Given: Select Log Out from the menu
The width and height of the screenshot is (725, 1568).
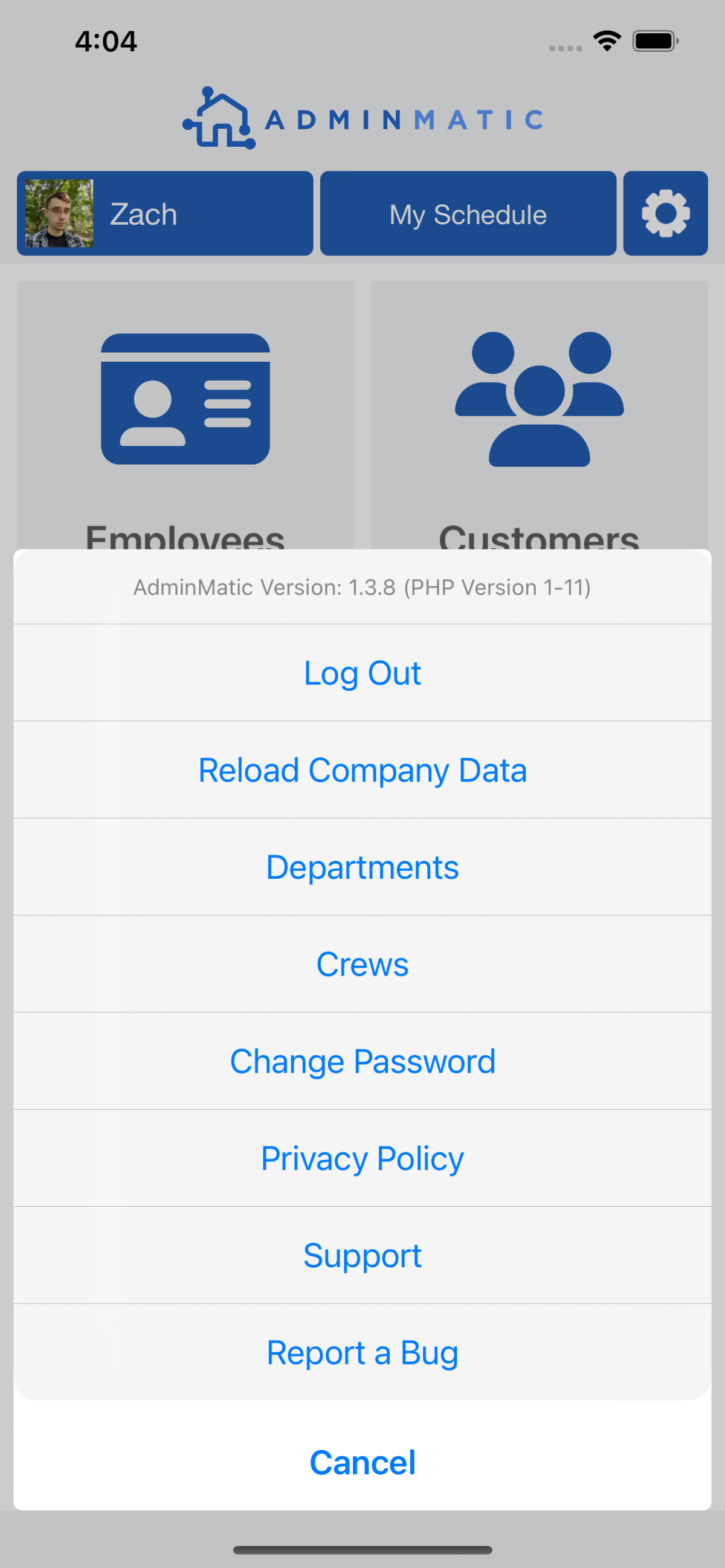Looking at the screenshot, I should point(362,673).
